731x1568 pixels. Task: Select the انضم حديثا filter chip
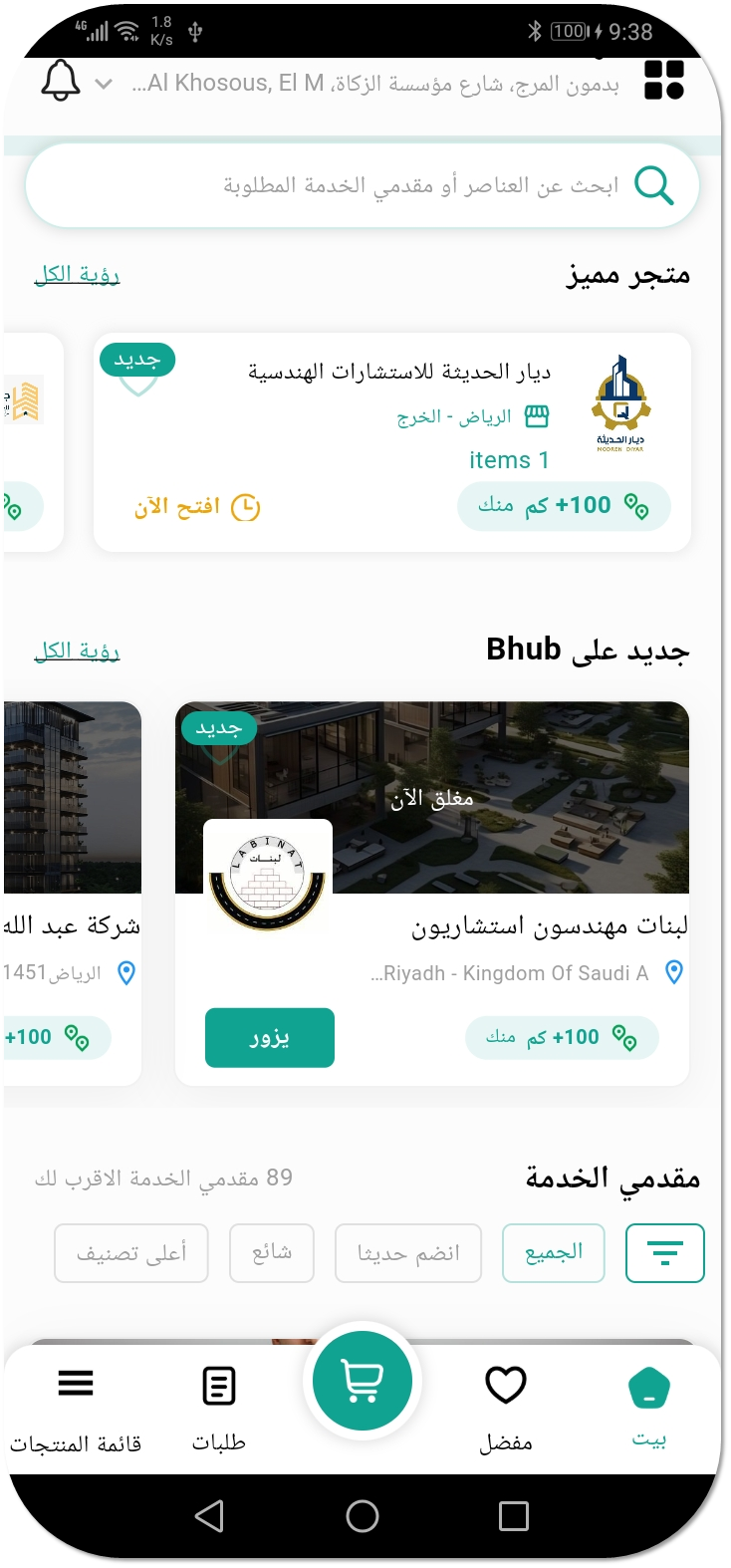[408, 1252]
